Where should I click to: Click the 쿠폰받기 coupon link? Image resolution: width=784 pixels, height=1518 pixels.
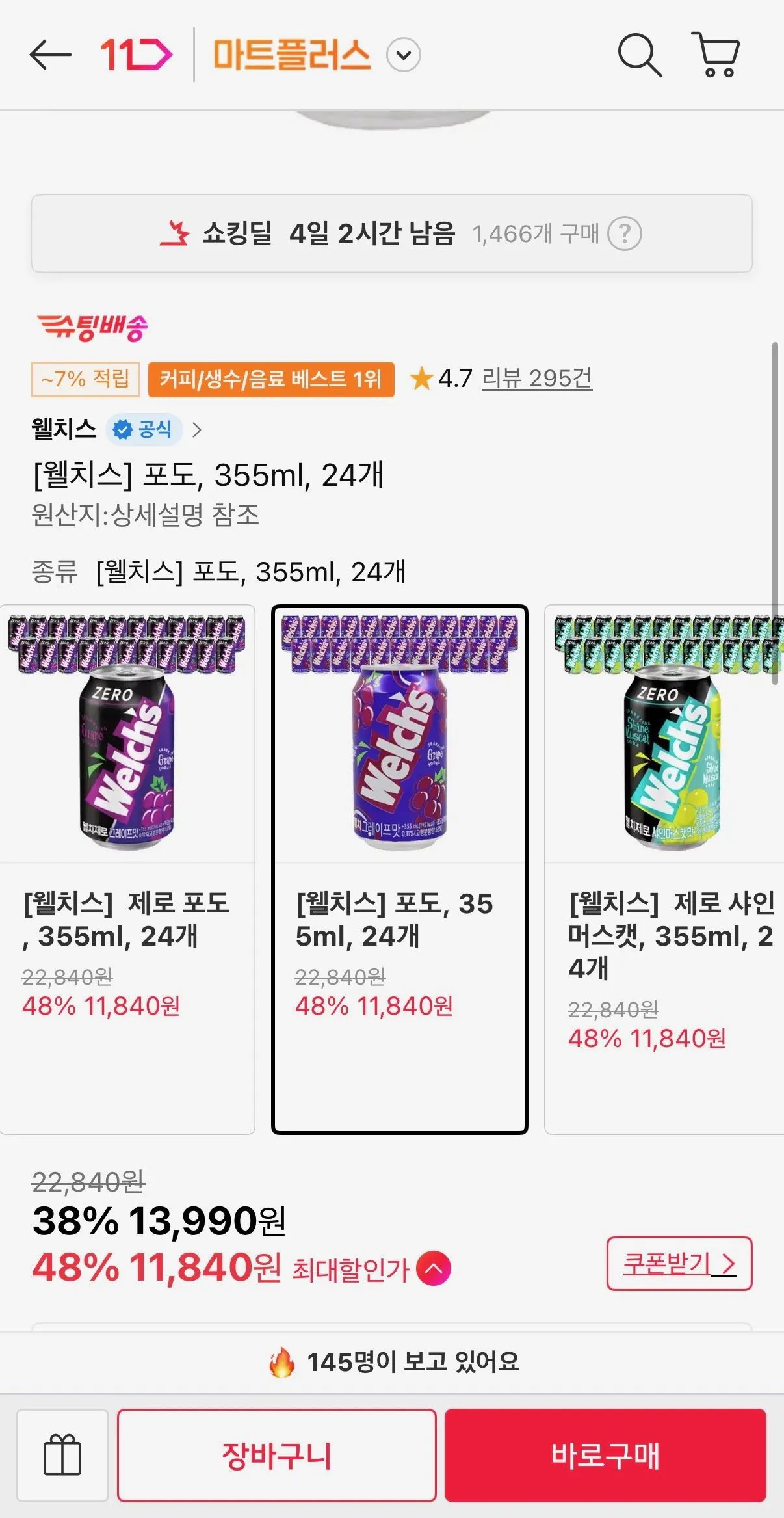pos(678,1264)
